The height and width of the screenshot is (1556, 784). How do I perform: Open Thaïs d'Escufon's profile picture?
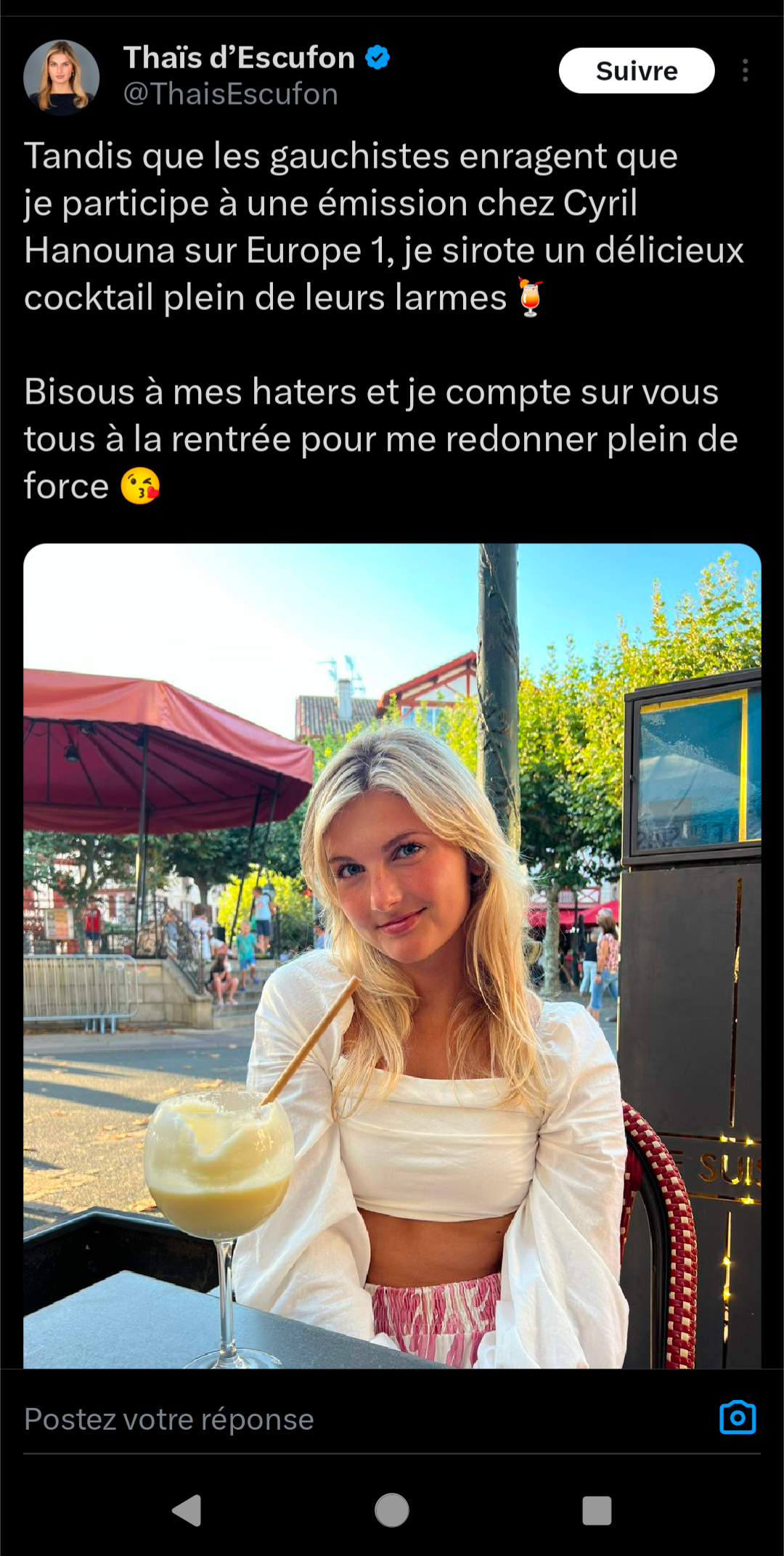pos(62,77)
